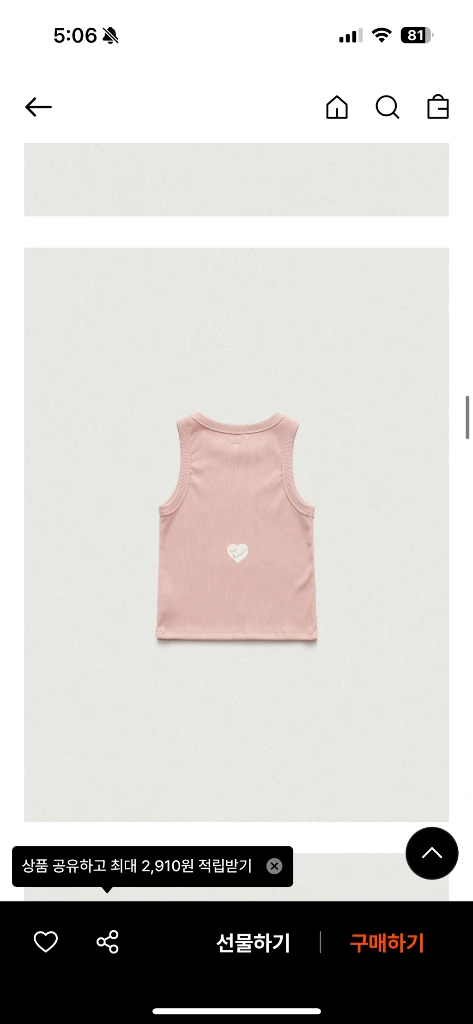Open the home icon in the top bar
The height and width of the screenshot is (1024, 473).
point(337,107)
